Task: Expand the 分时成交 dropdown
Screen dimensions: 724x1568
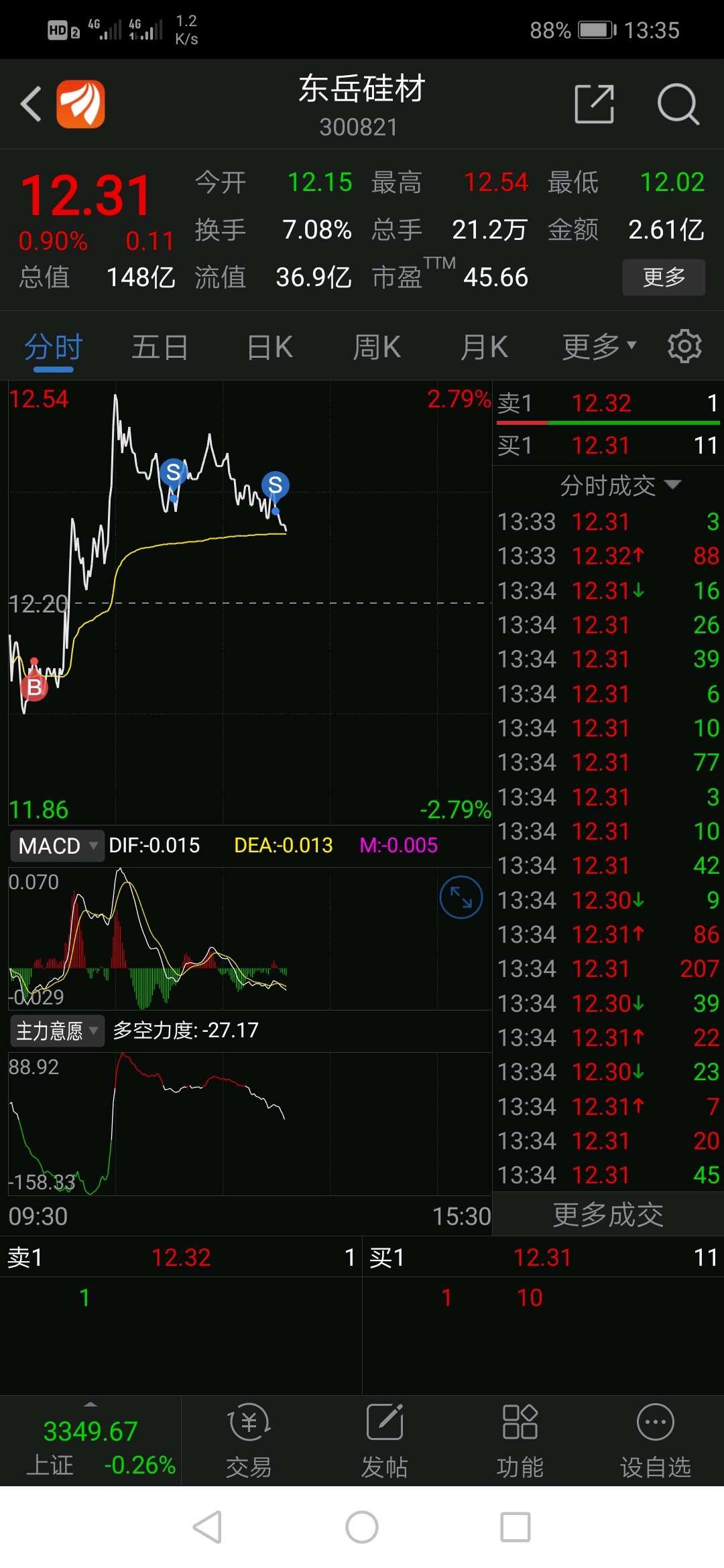Action: click(x=619, y=484)
